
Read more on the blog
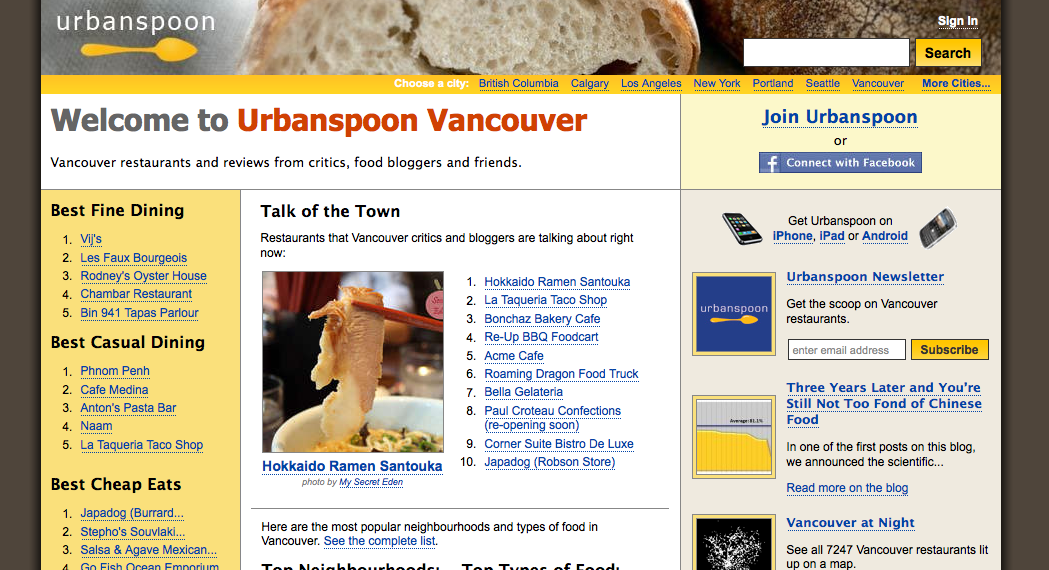(847, 488)
